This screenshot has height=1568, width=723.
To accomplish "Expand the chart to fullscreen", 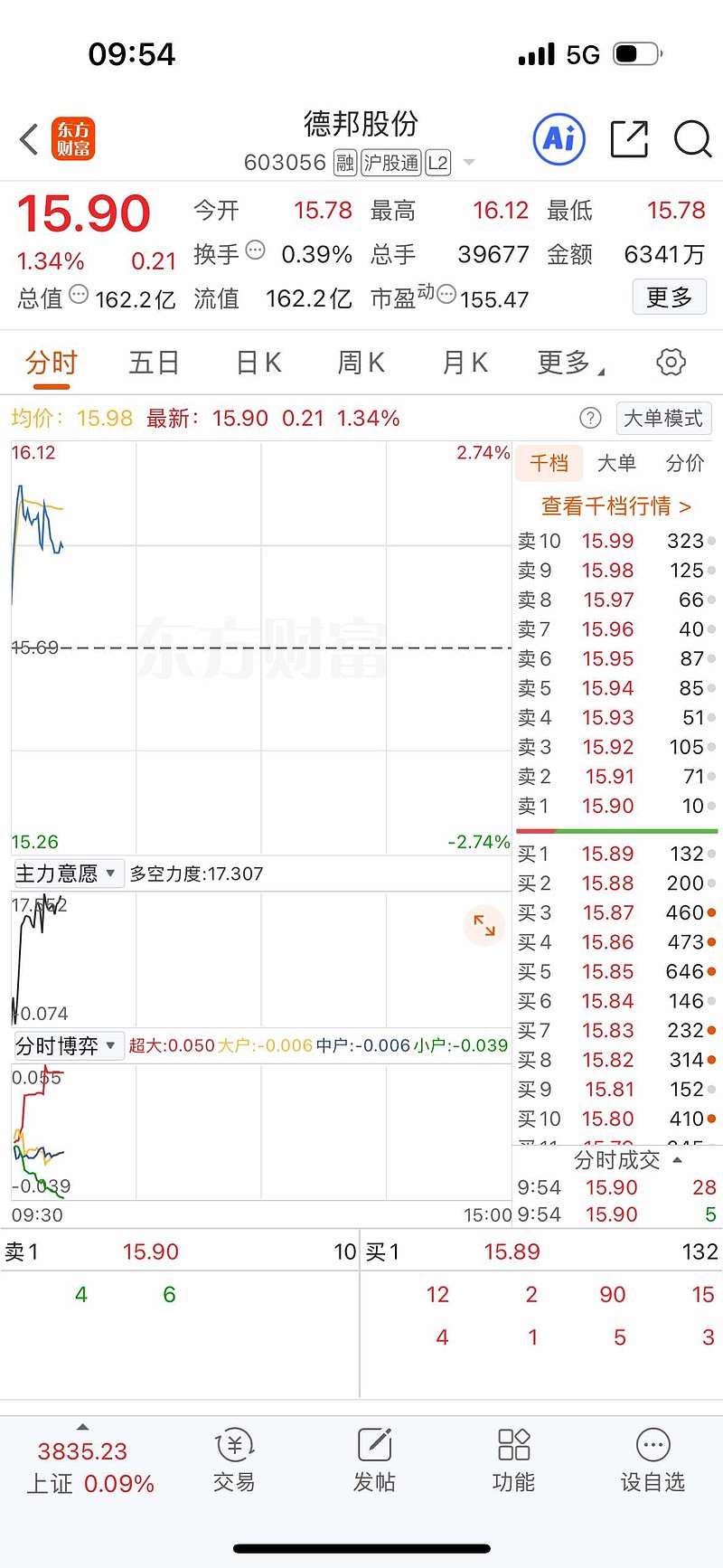I will pos(484,925).
